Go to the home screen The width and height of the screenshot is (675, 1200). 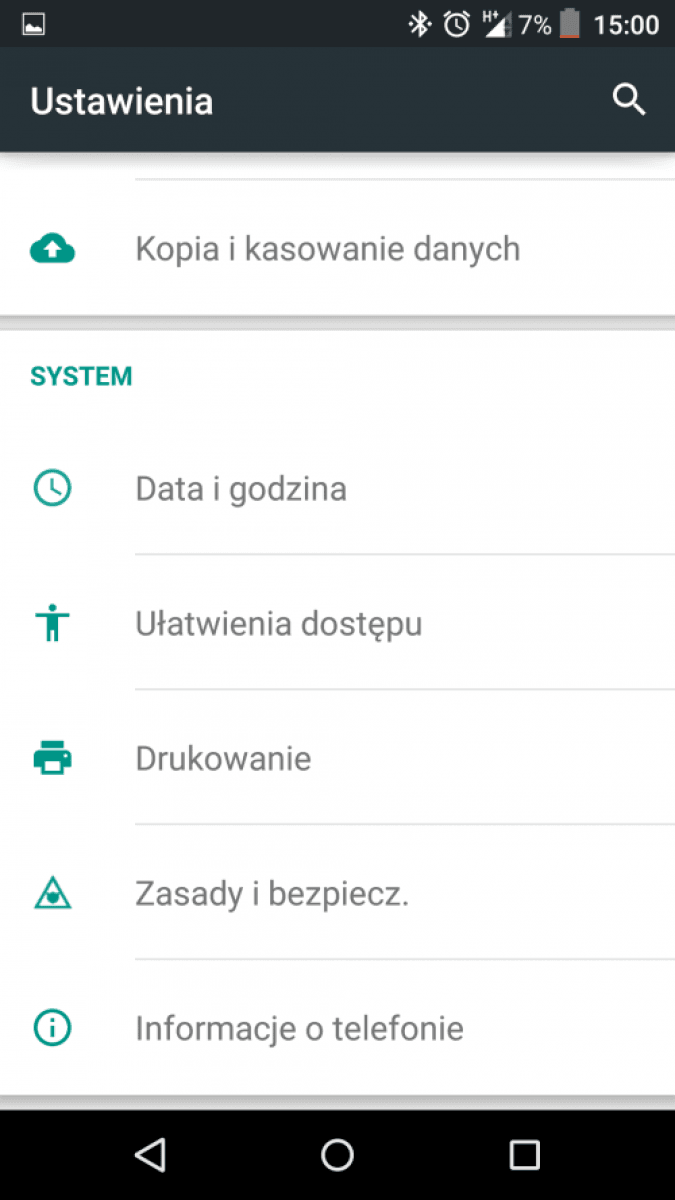tap(337, 1155)
